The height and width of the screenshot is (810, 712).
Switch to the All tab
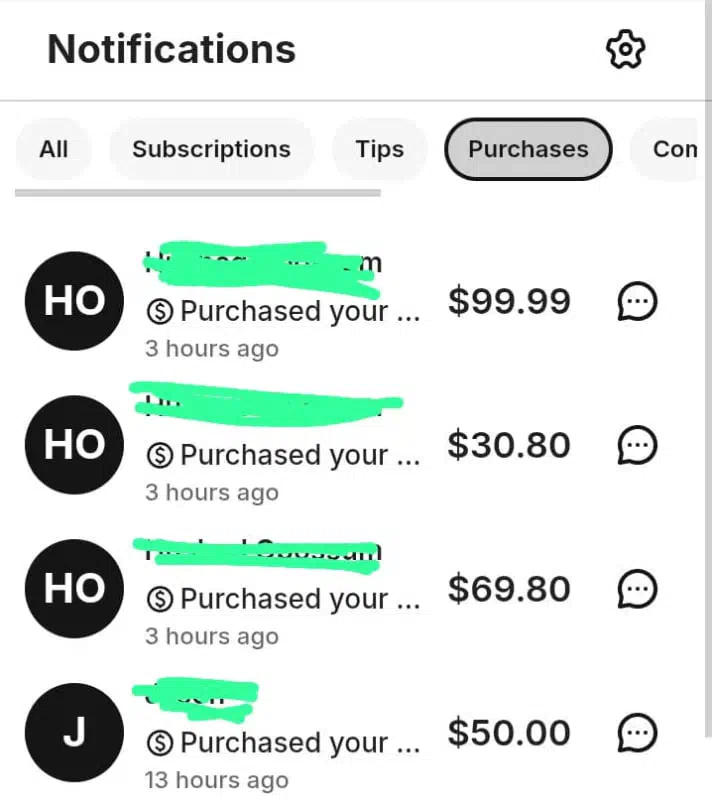point(54,149)
